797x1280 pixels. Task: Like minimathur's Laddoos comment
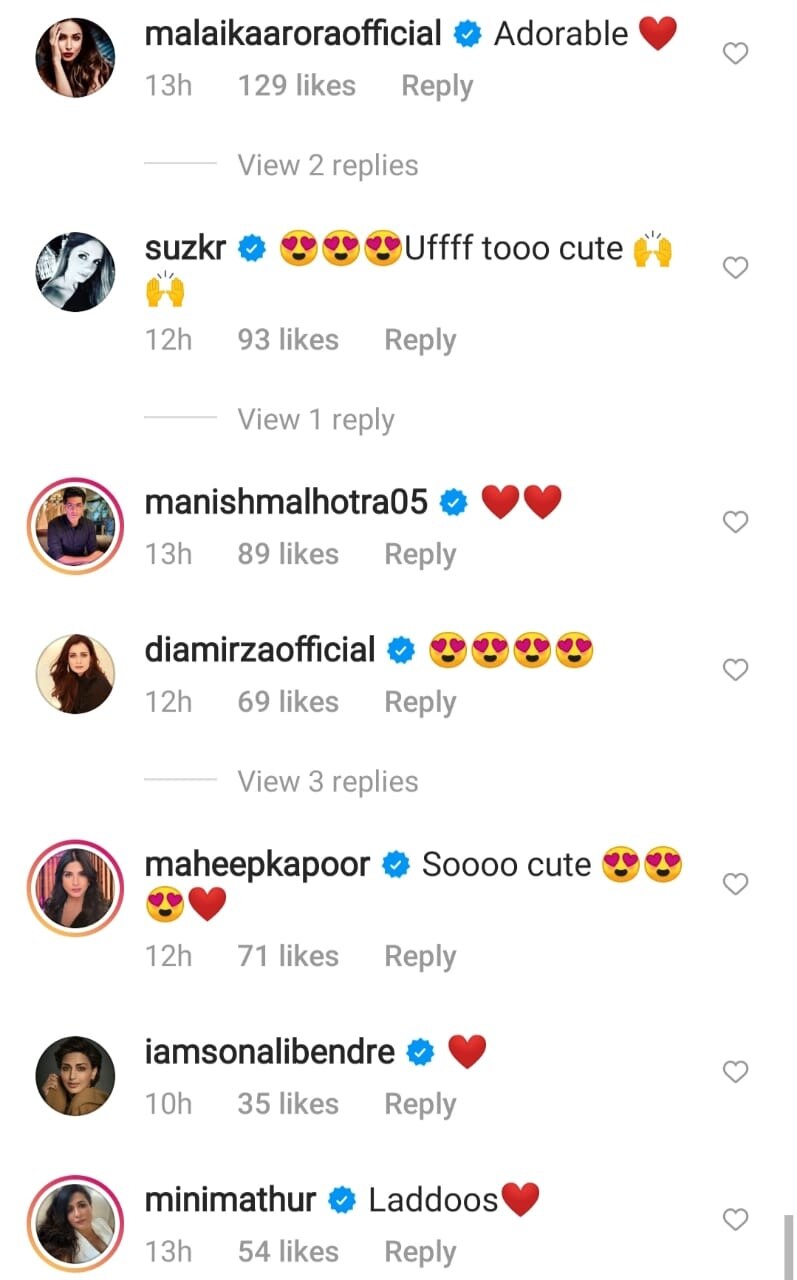(x=735, y=1219)
